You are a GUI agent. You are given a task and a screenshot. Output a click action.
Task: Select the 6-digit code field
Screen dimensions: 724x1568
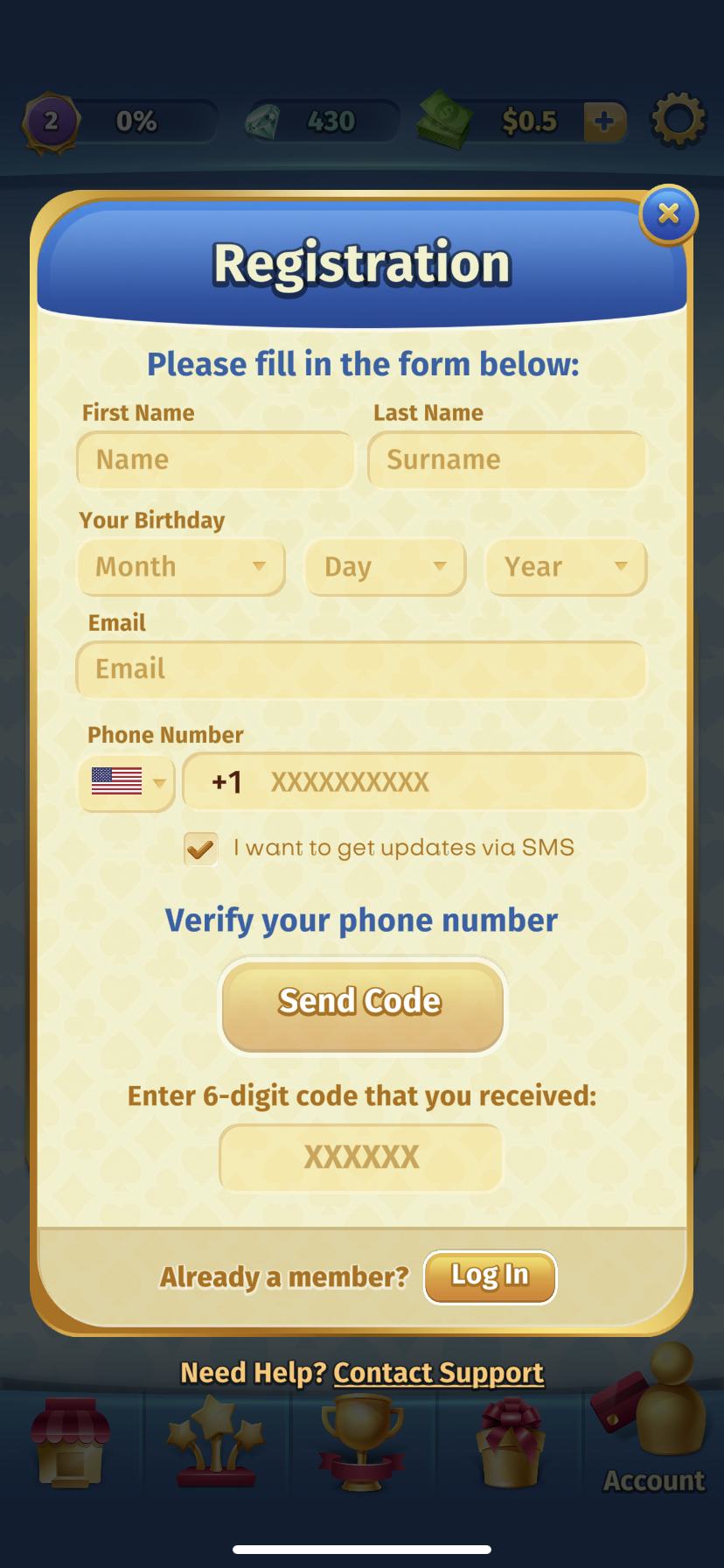(361, 1158)
